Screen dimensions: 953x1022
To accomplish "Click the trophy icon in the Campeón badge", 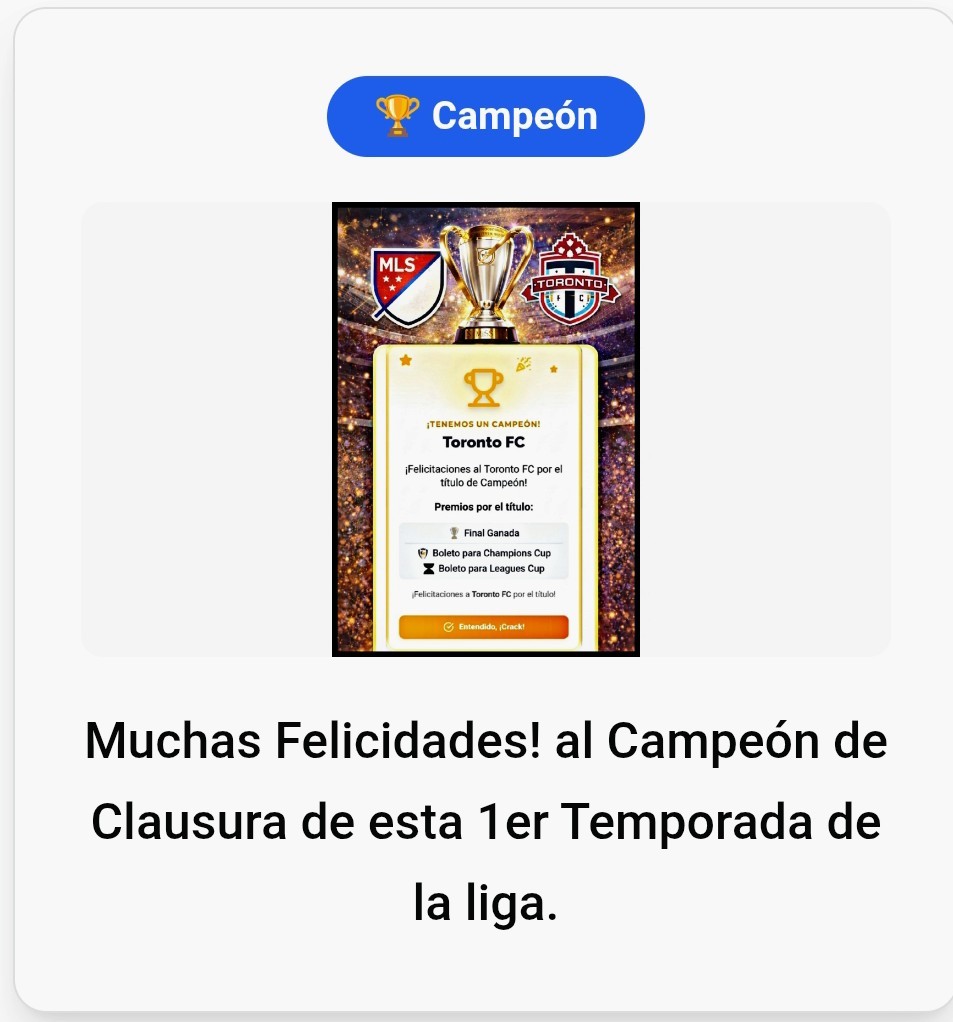I will (398, 114).
